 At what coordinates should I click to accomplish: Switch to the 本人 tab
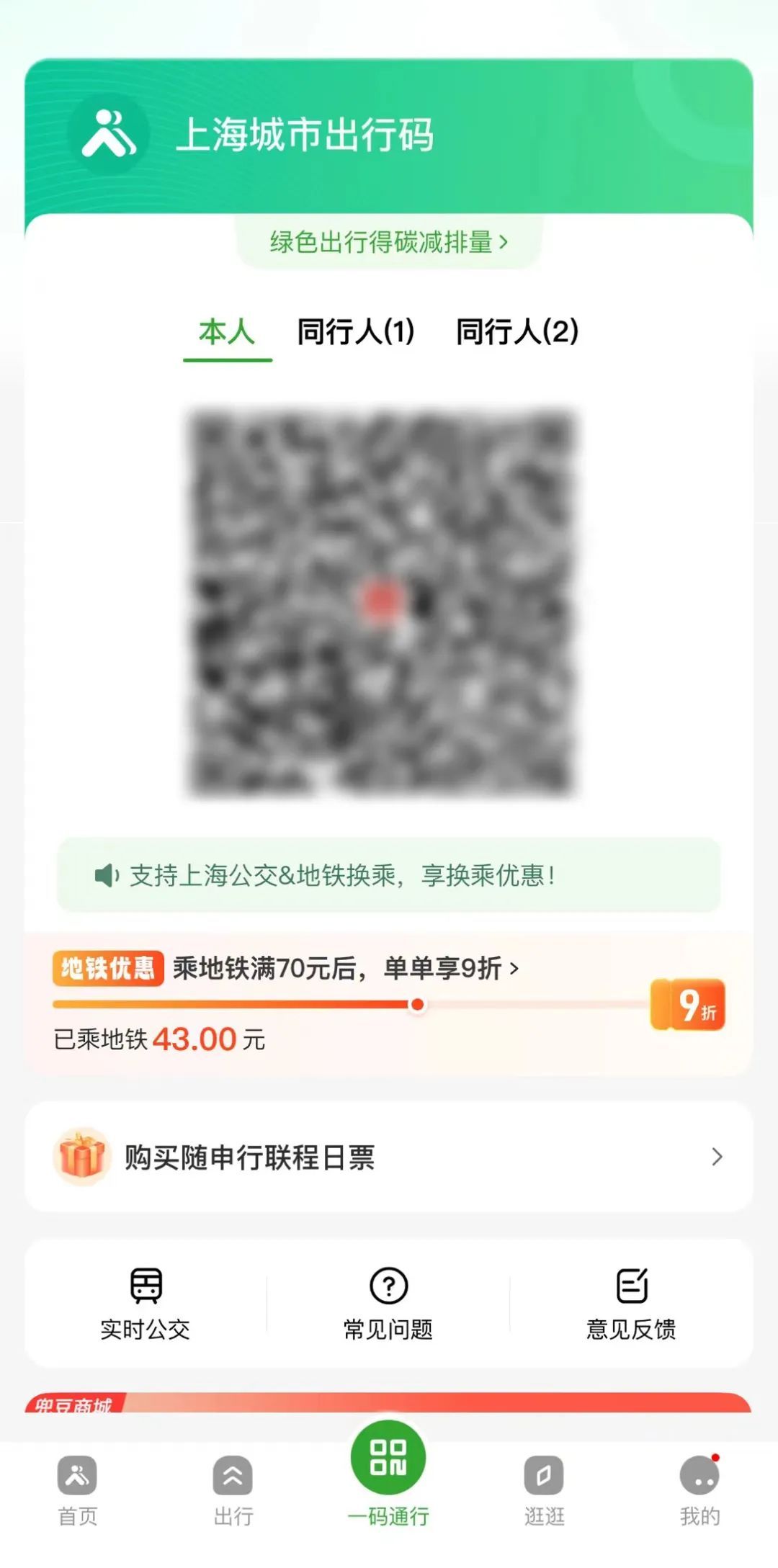(227, 333)
